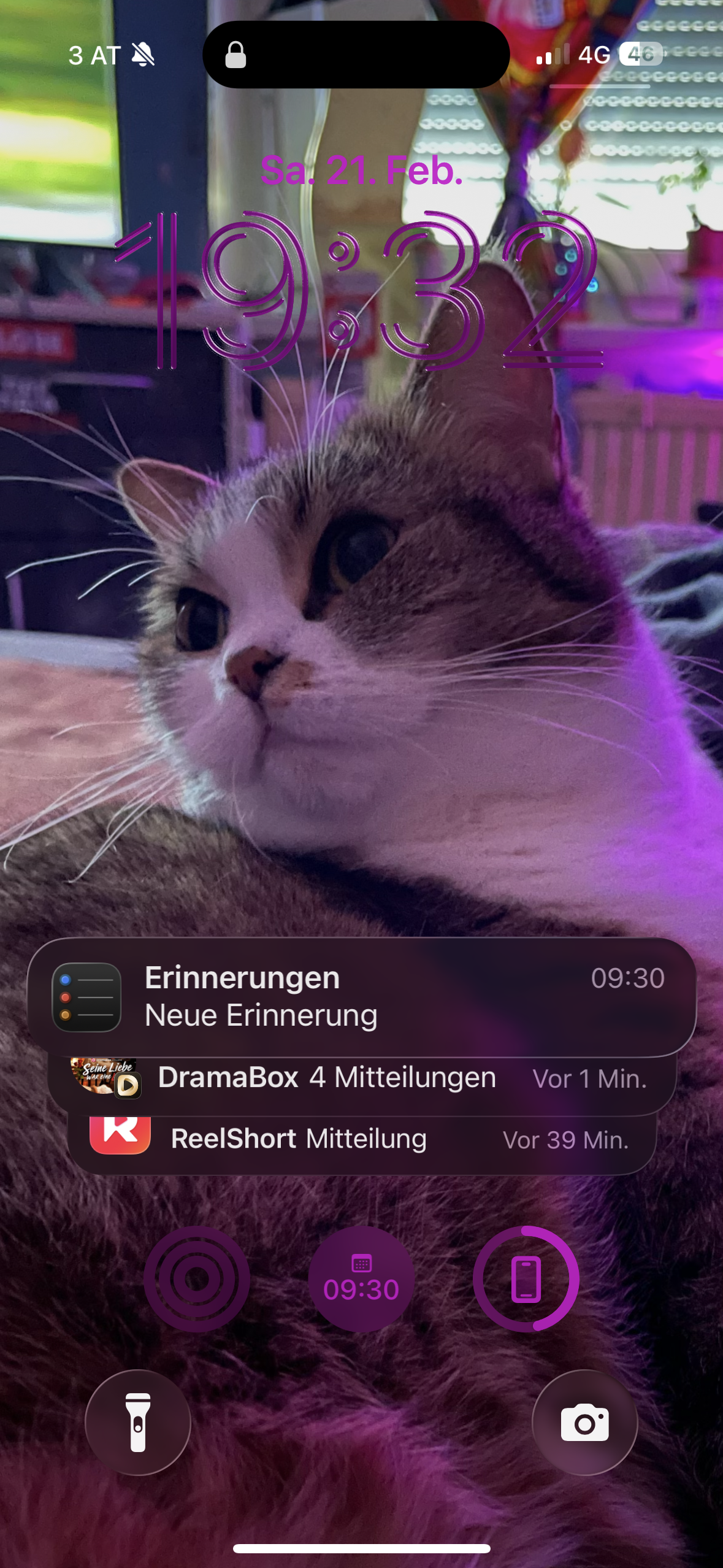Tap the 09:30 calendar widget
This screenshot has height=1568, width=723.
tap(361, 1278)
